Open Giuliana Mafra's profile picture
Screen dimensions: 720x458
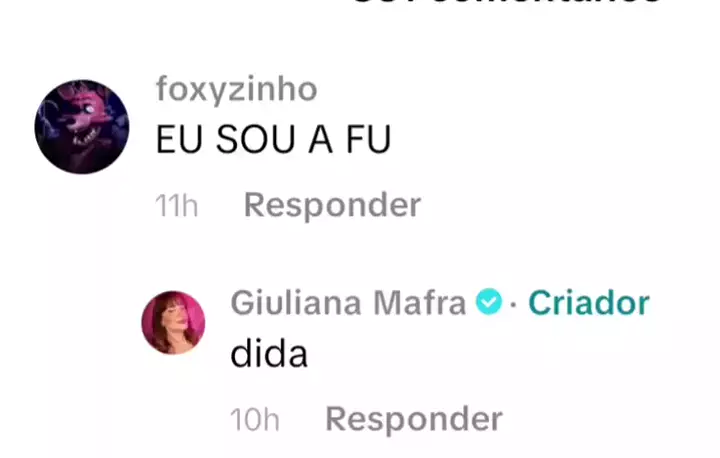173,323
